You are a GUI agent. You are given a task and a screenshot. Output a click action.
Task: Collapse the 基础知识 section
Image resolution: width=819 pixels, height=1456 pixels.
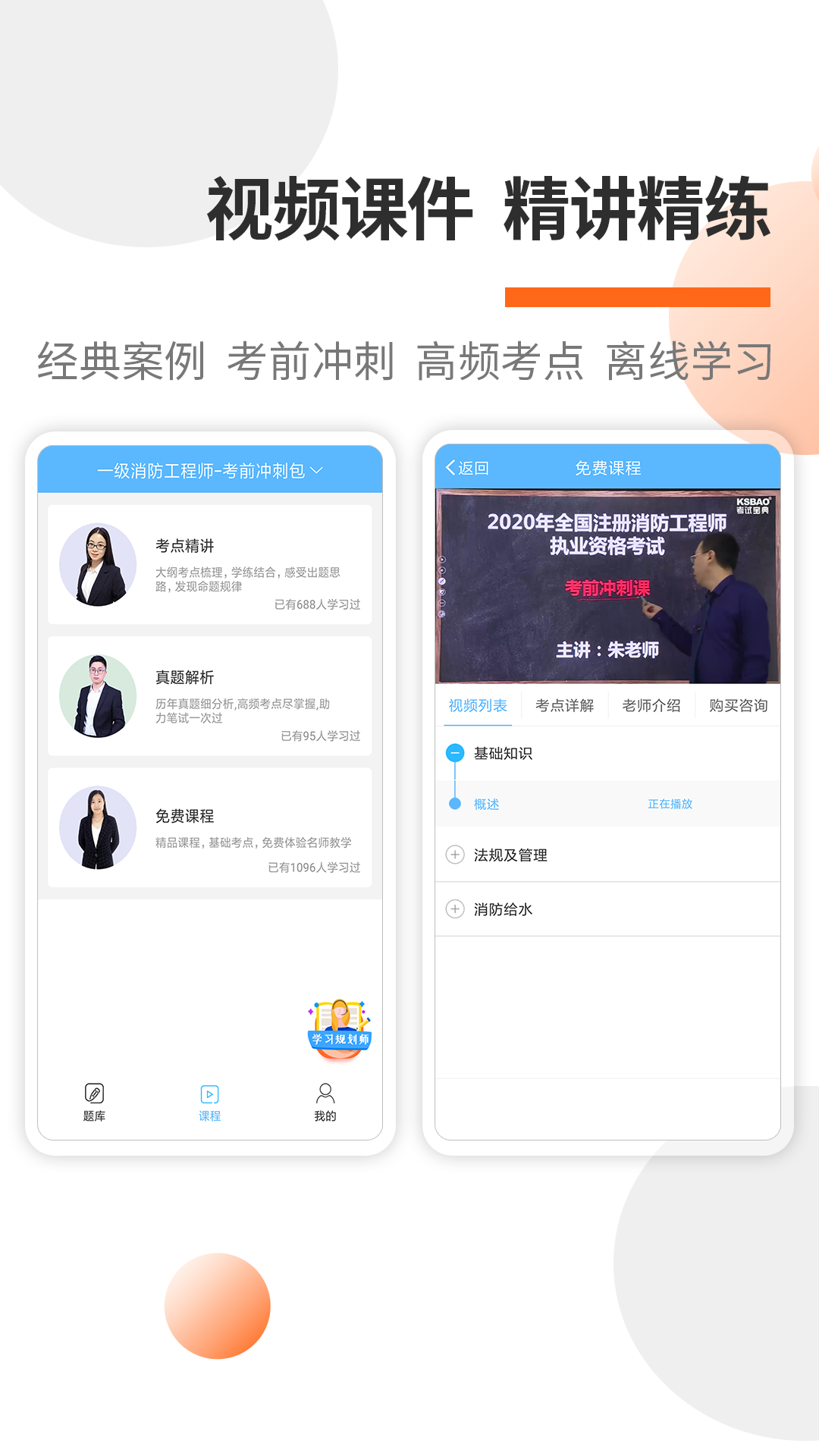454,753
